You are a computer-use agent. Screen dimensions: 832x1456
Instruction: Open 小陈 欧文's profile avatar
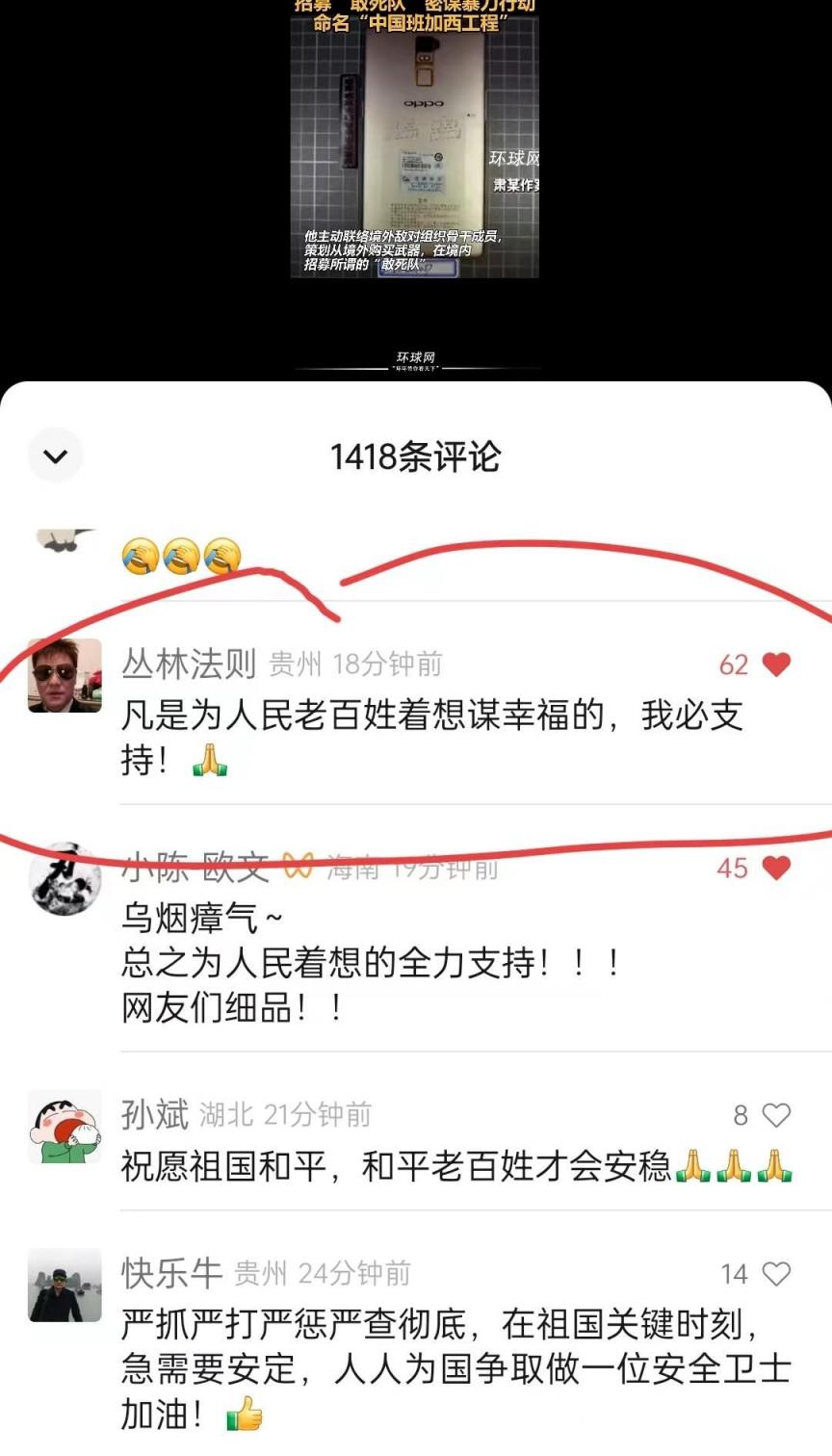coord(65,879)
